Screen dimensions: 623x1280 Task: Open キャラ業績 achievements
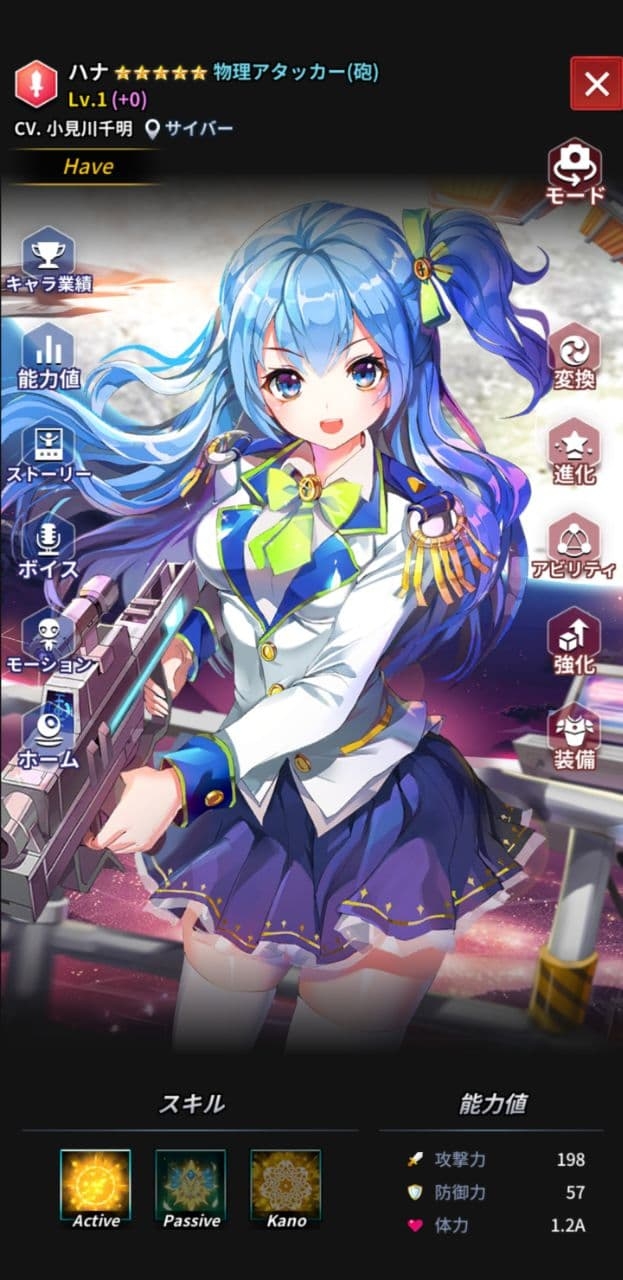click(x=48, y=260)
